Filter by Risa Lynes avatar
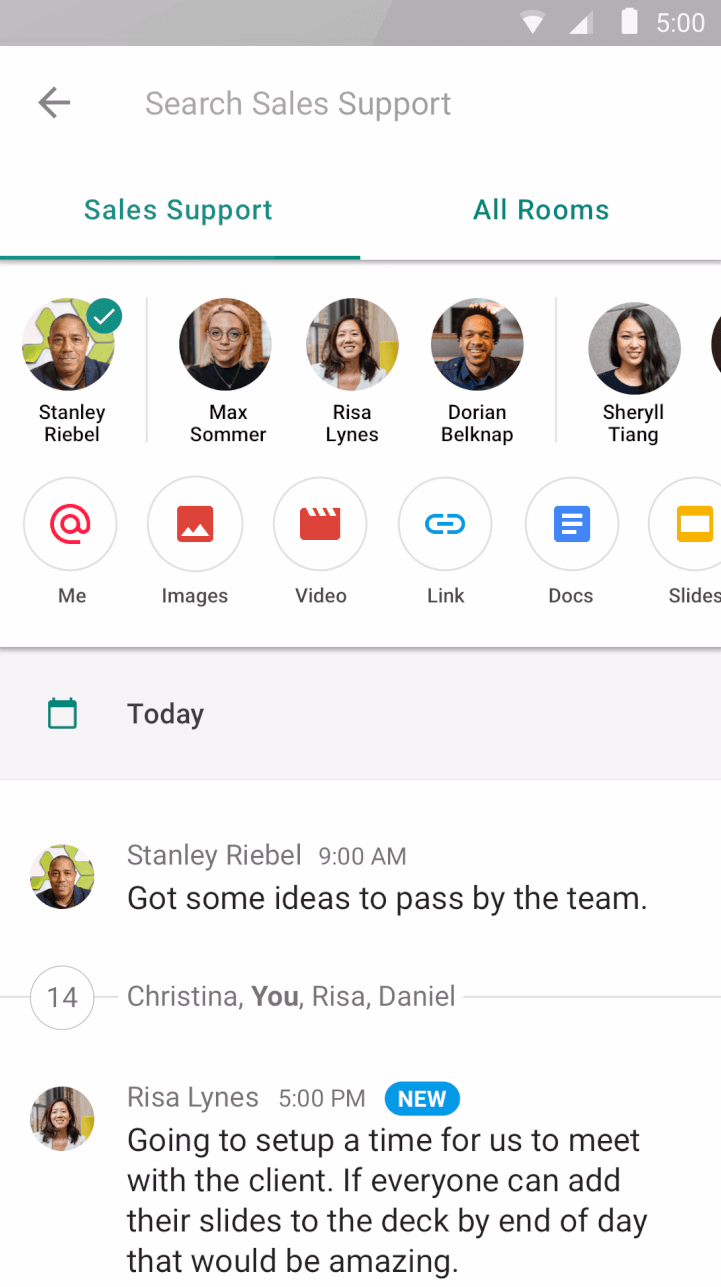This screenshot has height=1287, width=721. tap(352, 345)
